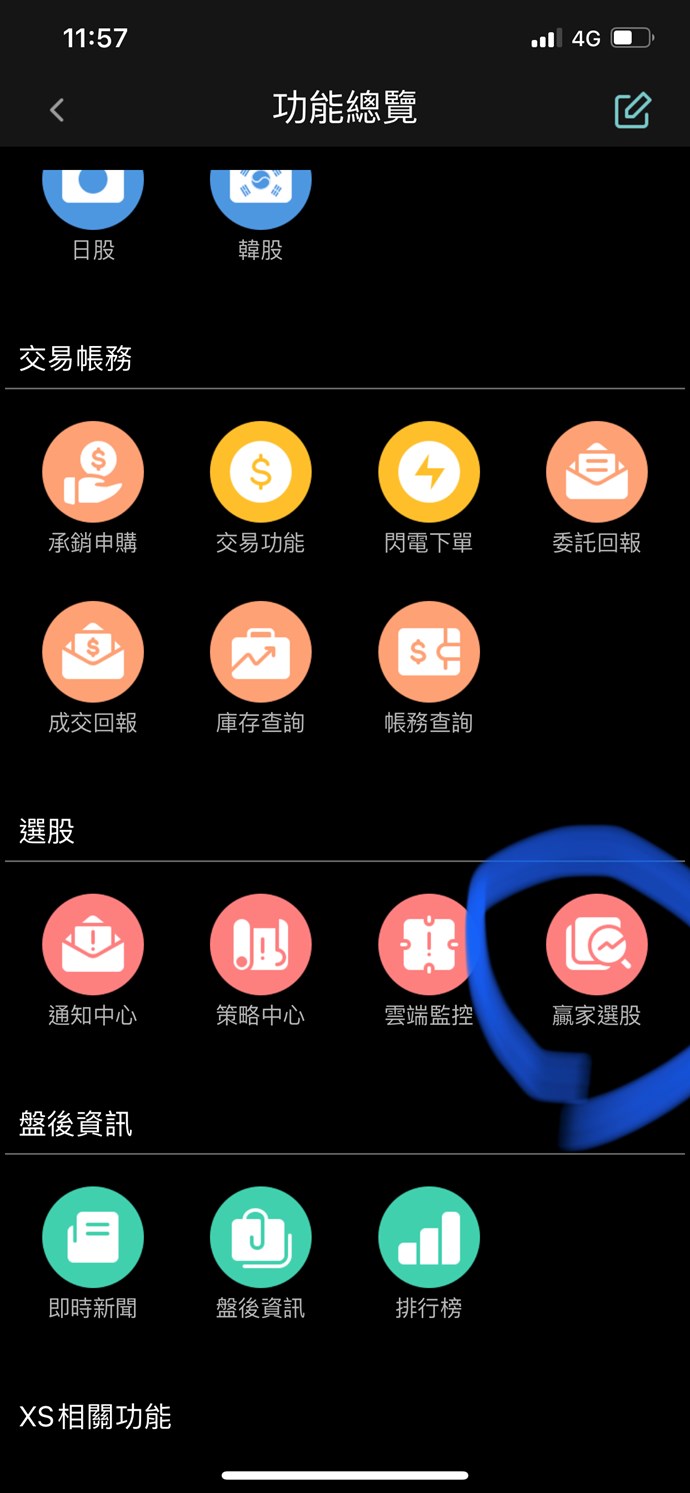690x1493 pixels.
Task: Check 庫存查詢 holdings
Action: pos(261,652)
